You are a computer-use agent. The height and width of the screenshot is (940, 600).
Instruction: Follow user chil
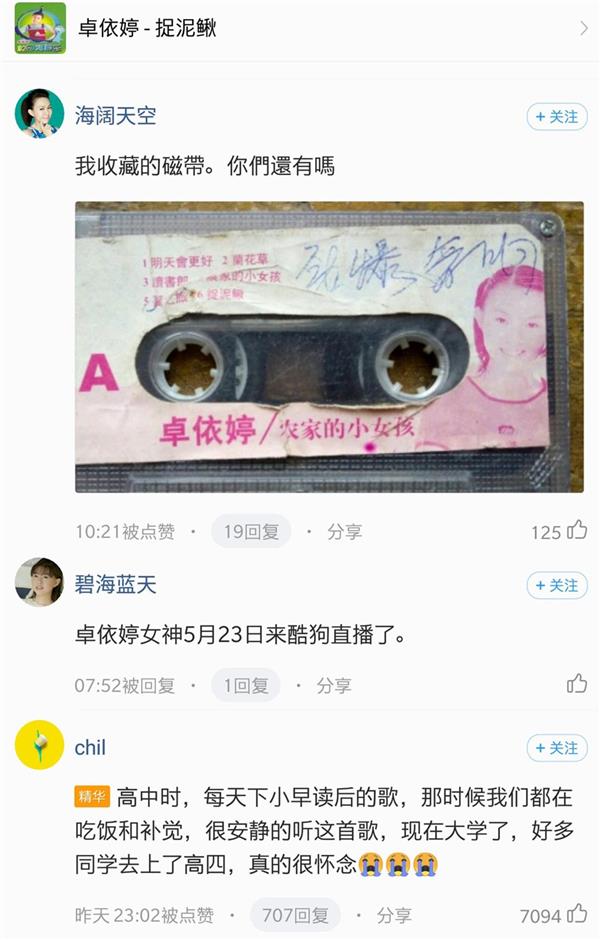pyautogui.click(x=556, y=748)
